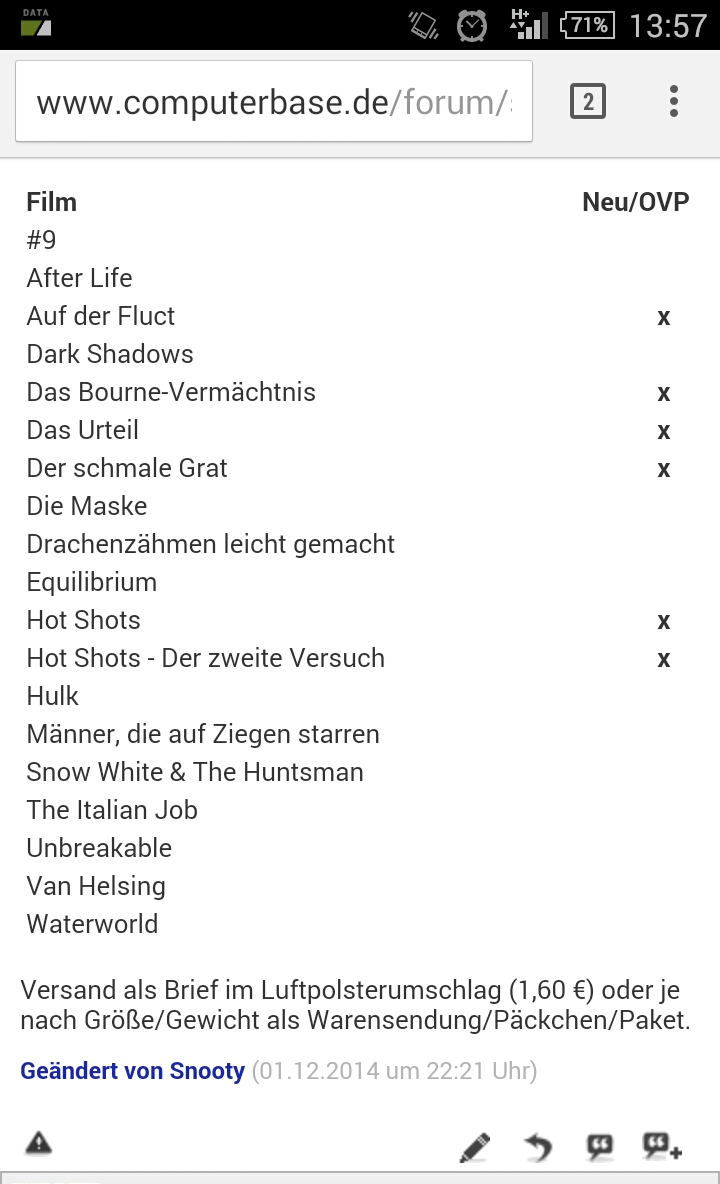Edit this post with pencil icon
The height and width of the screenshot is (1184, 720).
[475, 1147]
